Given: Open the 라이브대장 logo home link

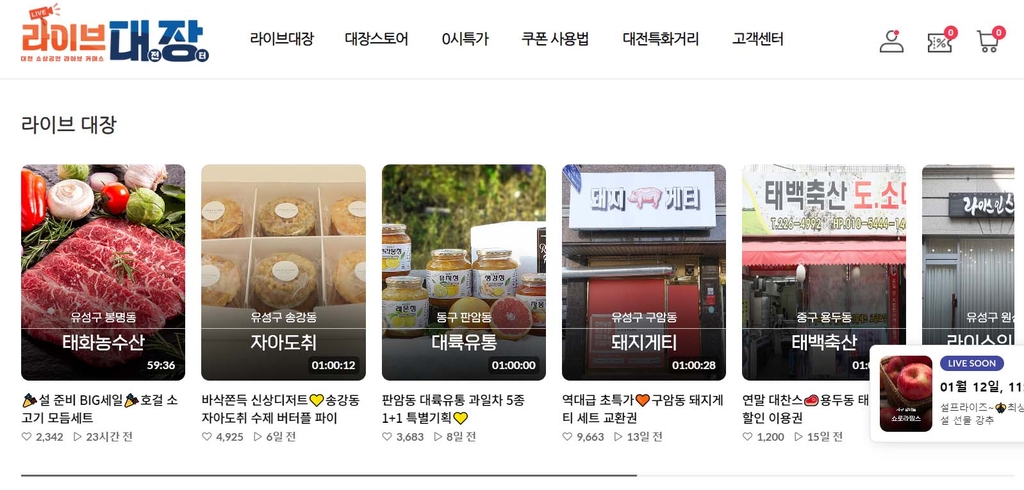Looking at the screenshot, I should tap(115, 38).
